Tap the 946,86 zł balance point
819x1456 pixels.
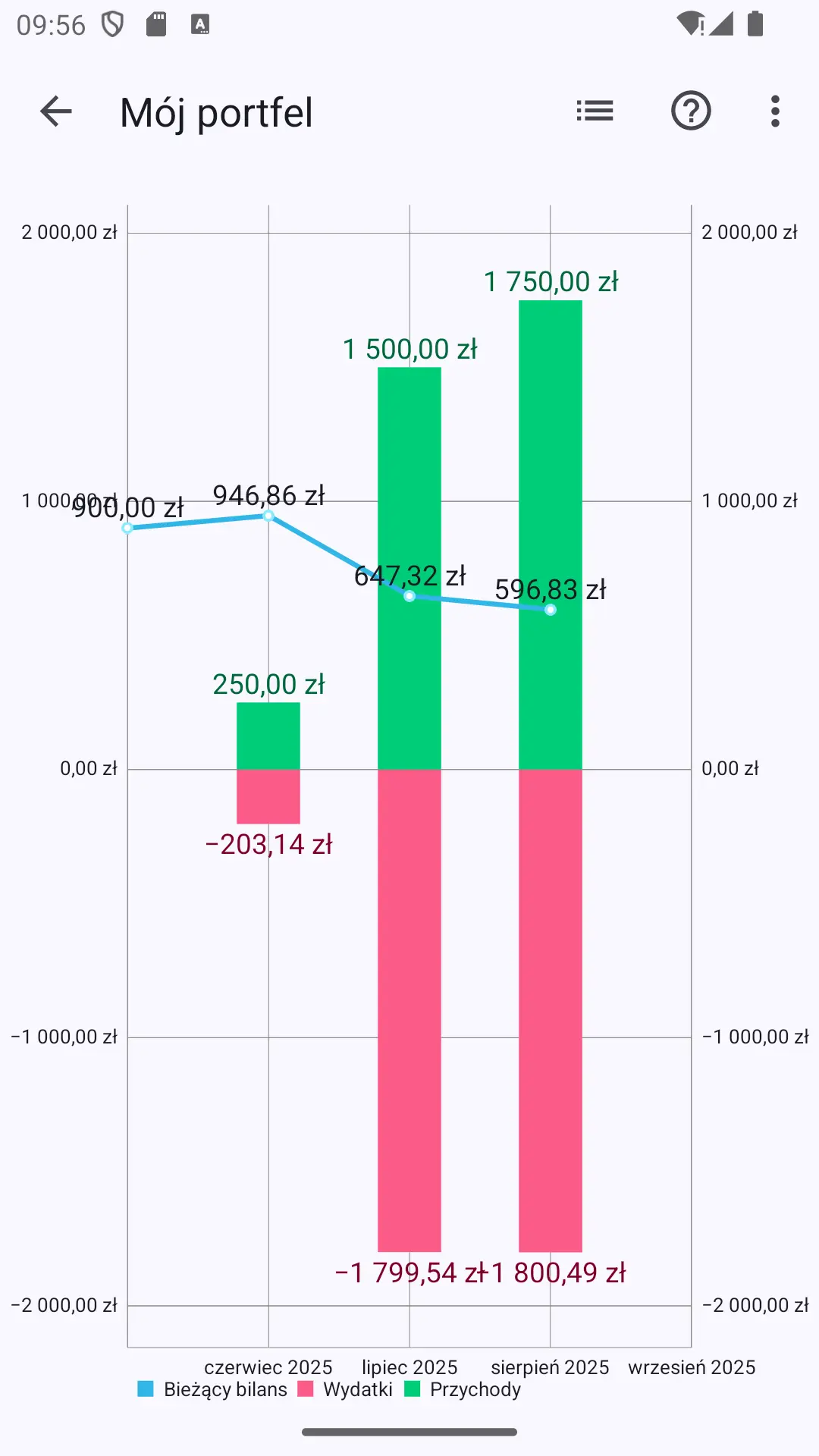coord(268,516)
